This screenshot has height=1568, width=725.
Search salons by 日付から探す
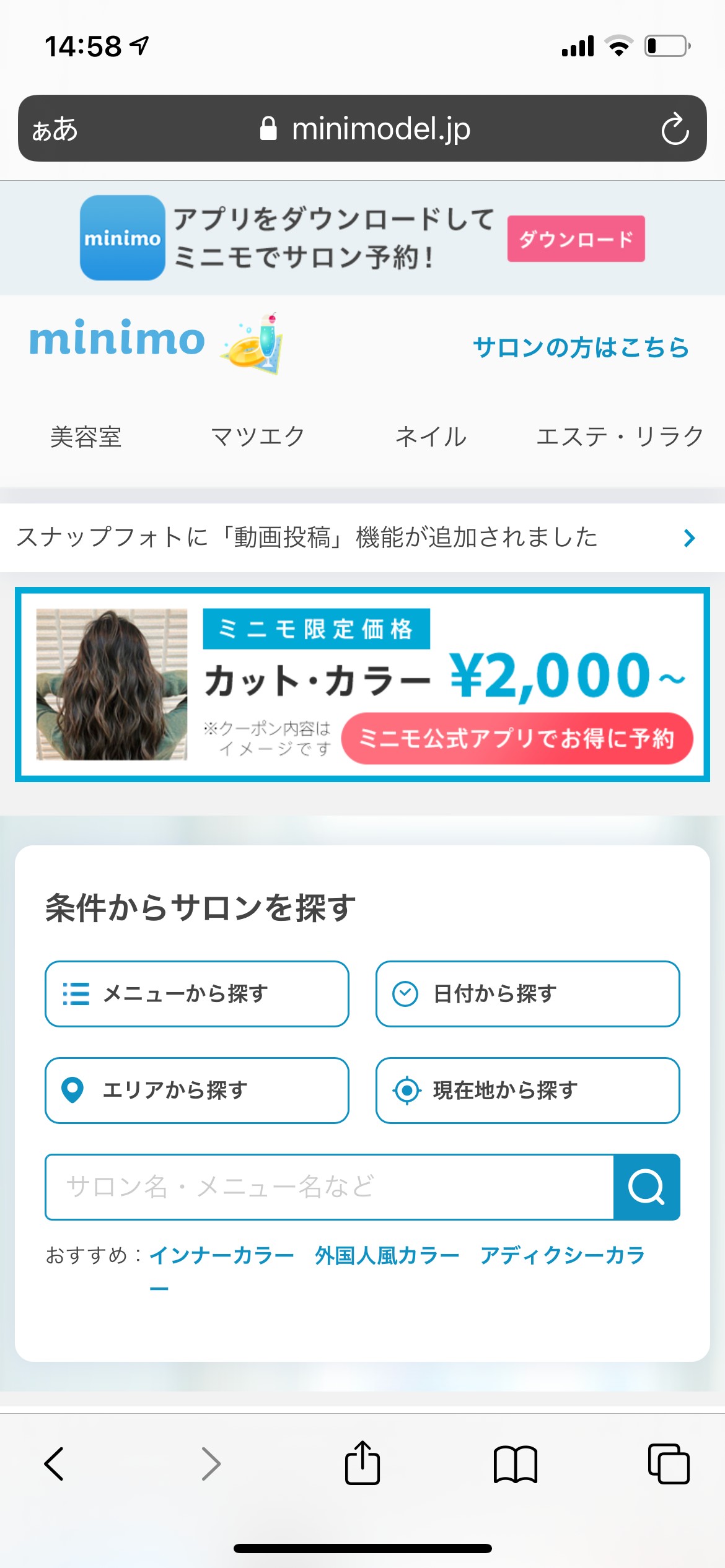[528, 994]
